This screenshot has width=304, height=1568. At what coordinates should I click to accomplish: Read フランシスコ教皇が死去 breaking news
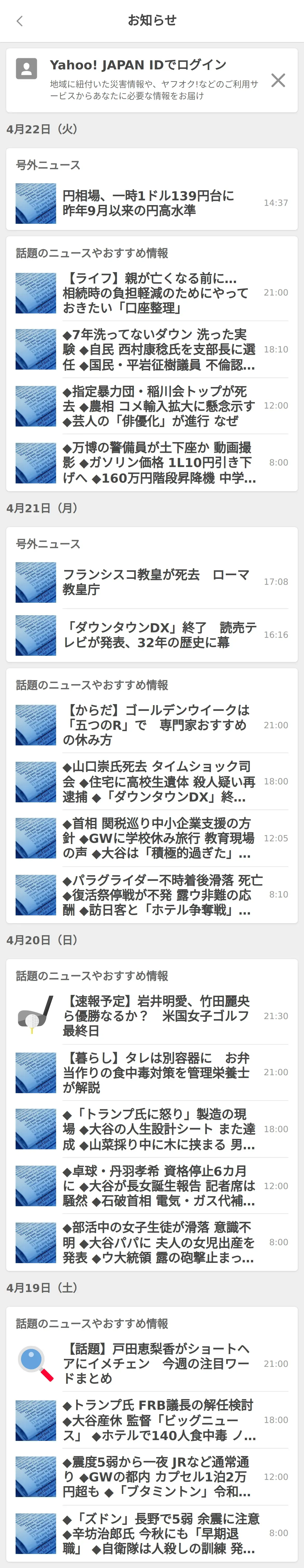point(152,582)
